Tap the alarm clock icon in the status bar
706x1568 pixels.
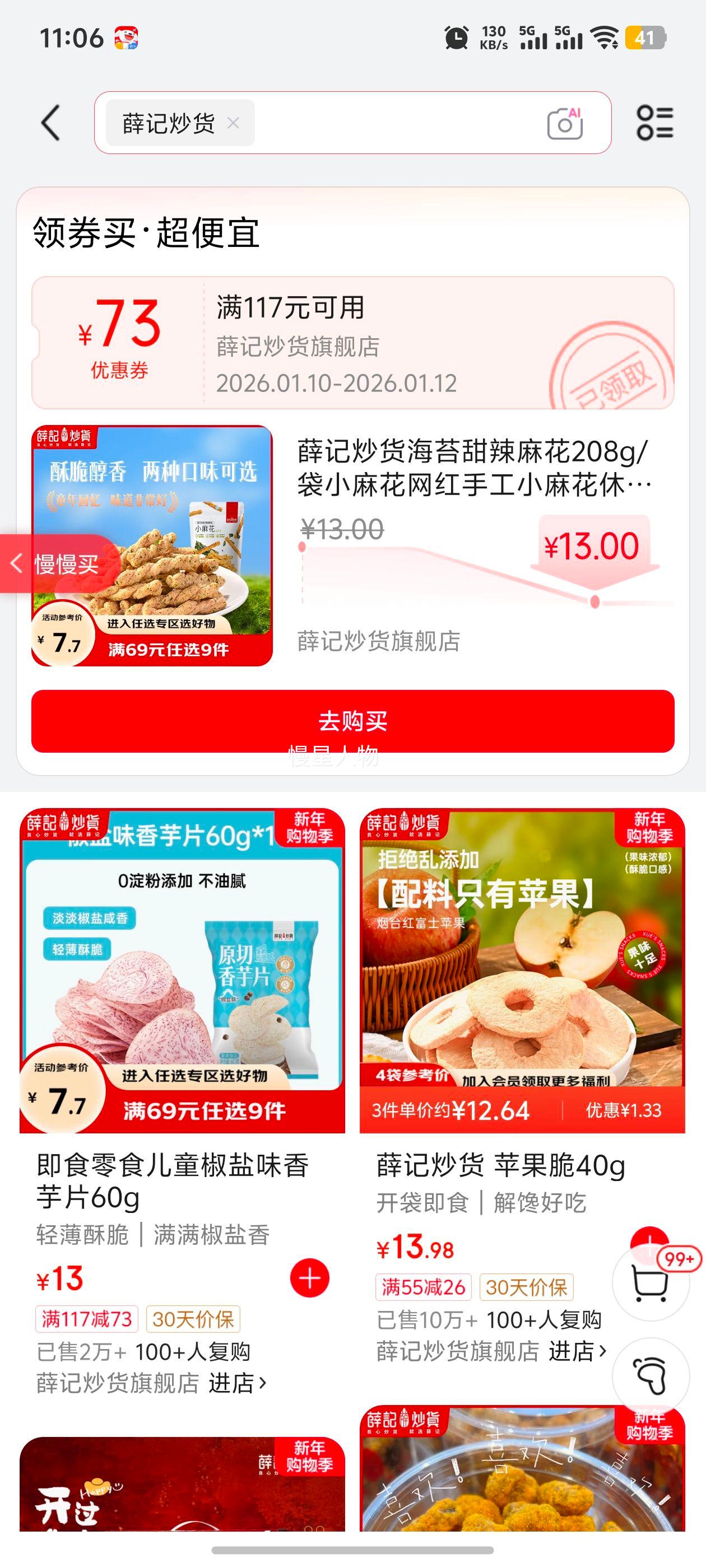tap(456, 38)
